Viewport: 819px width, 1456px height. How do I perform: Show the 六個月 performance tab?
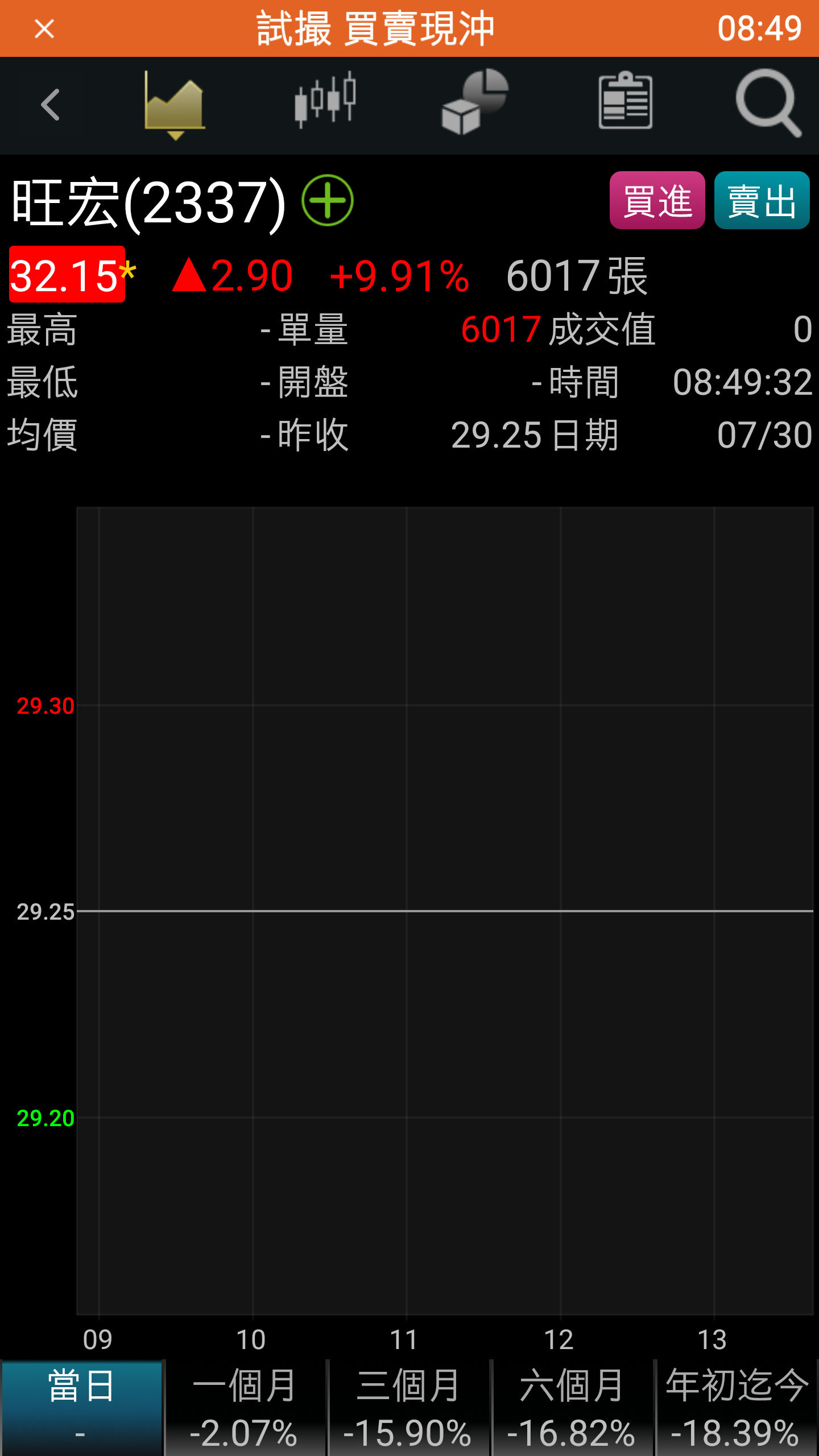[572, 1407]
